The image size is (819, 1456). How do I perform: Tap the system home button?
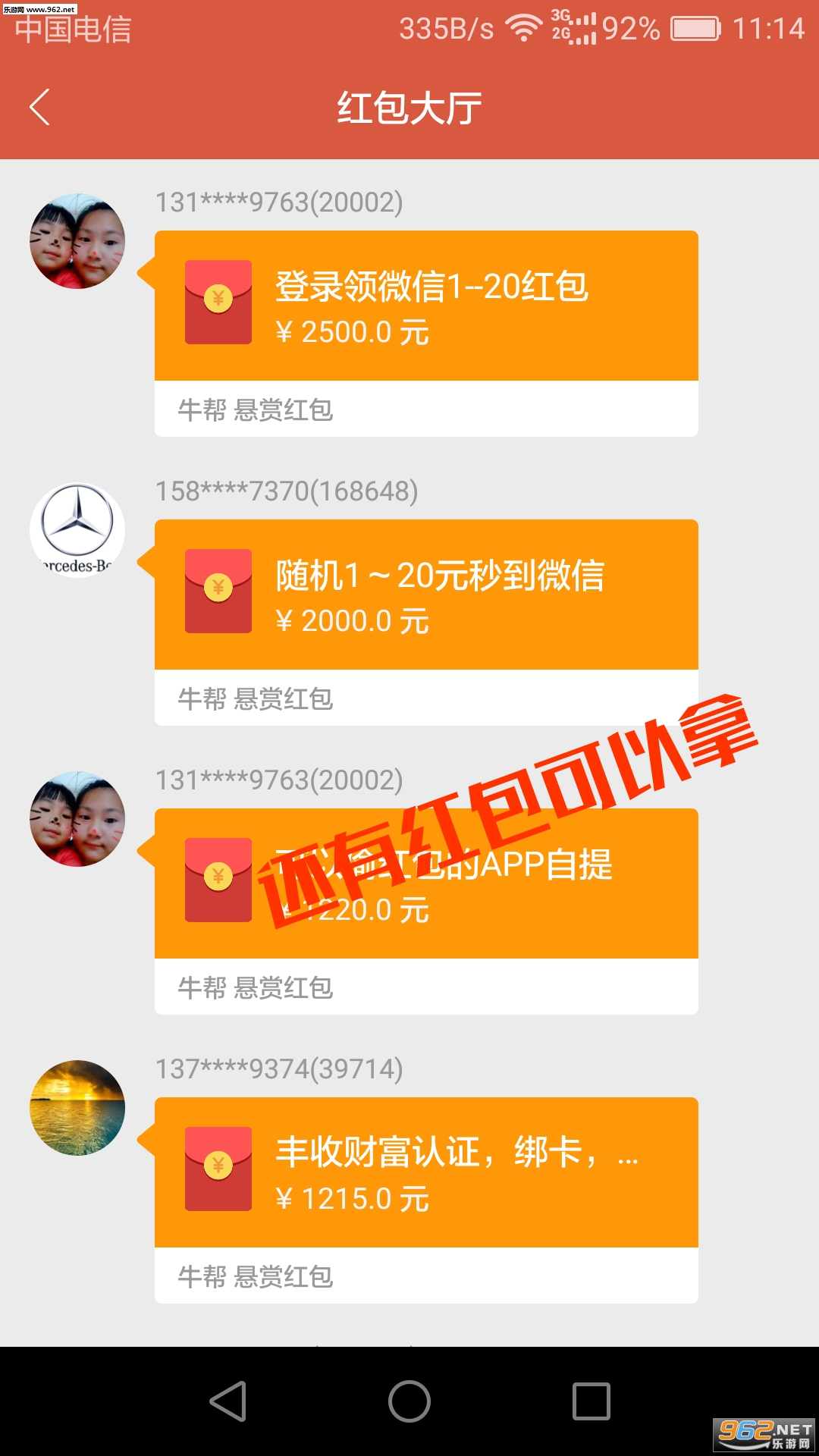tap(409, 1401)
